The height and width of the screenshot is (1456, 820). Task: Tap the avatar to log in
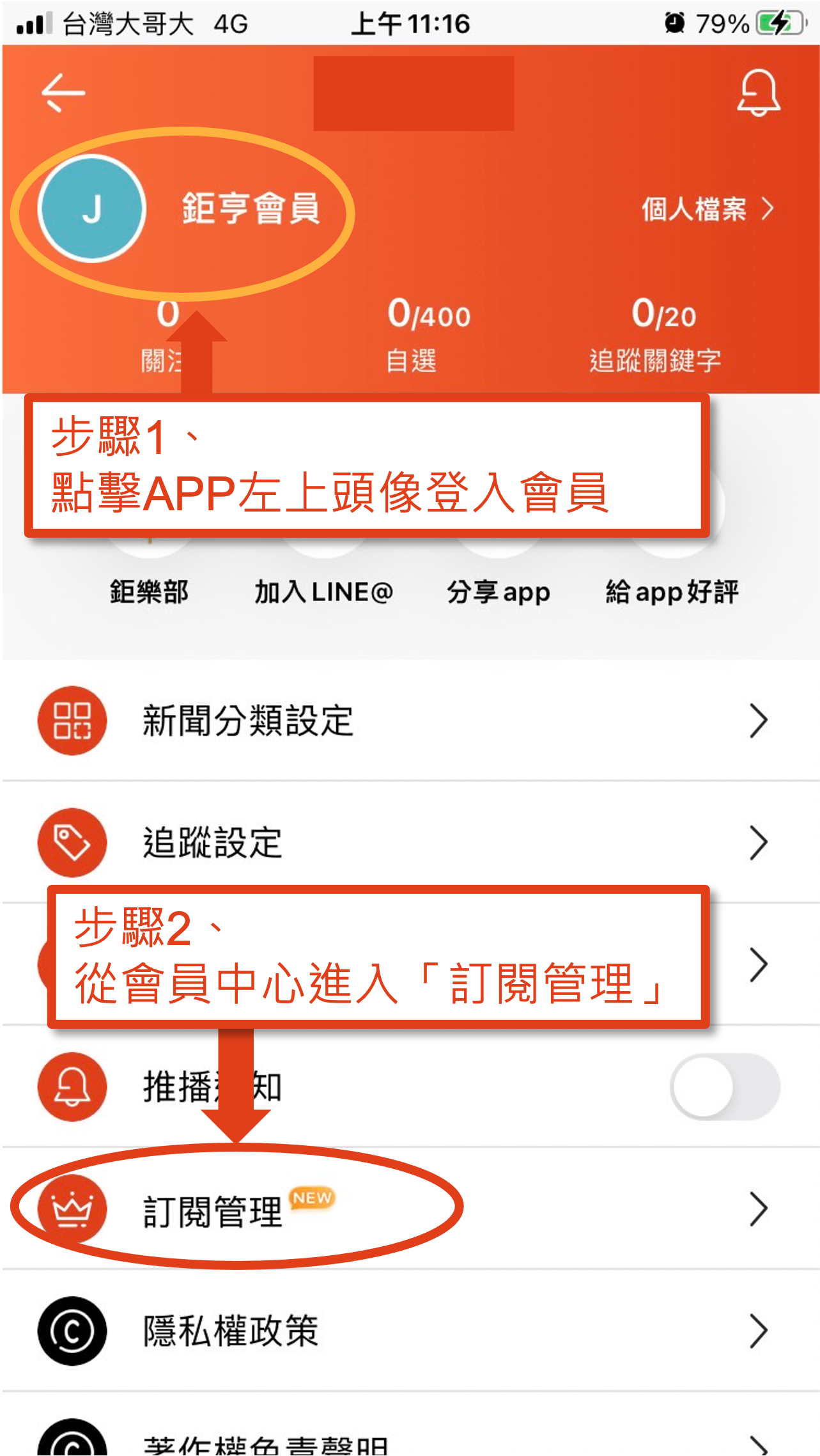pos(92,209)
